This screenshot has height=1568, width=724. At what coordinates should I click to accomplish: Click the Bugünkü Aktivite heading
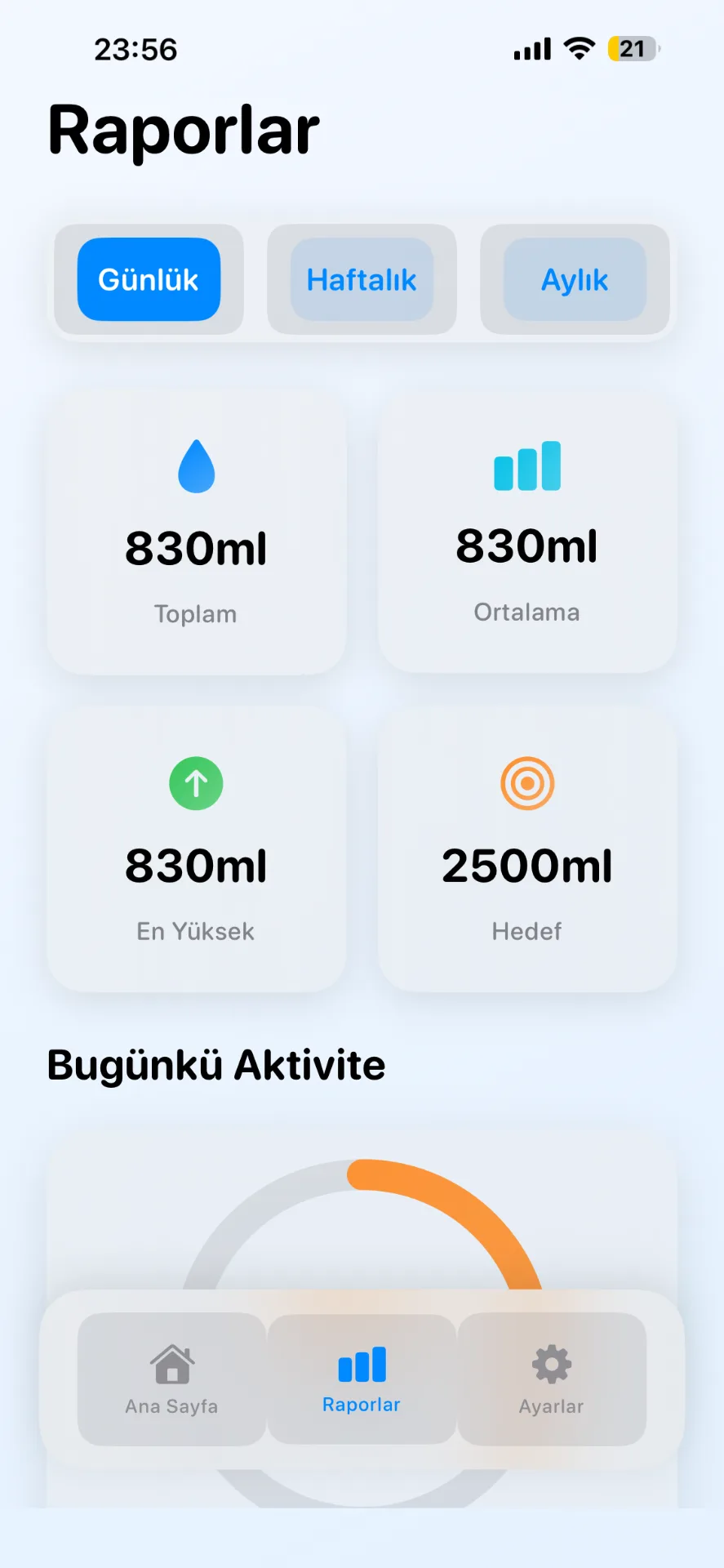tap(215, 1064)
